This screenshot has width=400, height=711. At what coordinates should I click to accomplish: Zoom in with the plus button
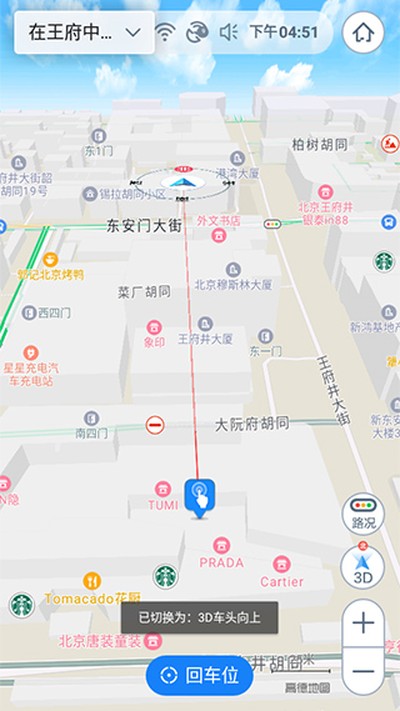pos(363,623)
